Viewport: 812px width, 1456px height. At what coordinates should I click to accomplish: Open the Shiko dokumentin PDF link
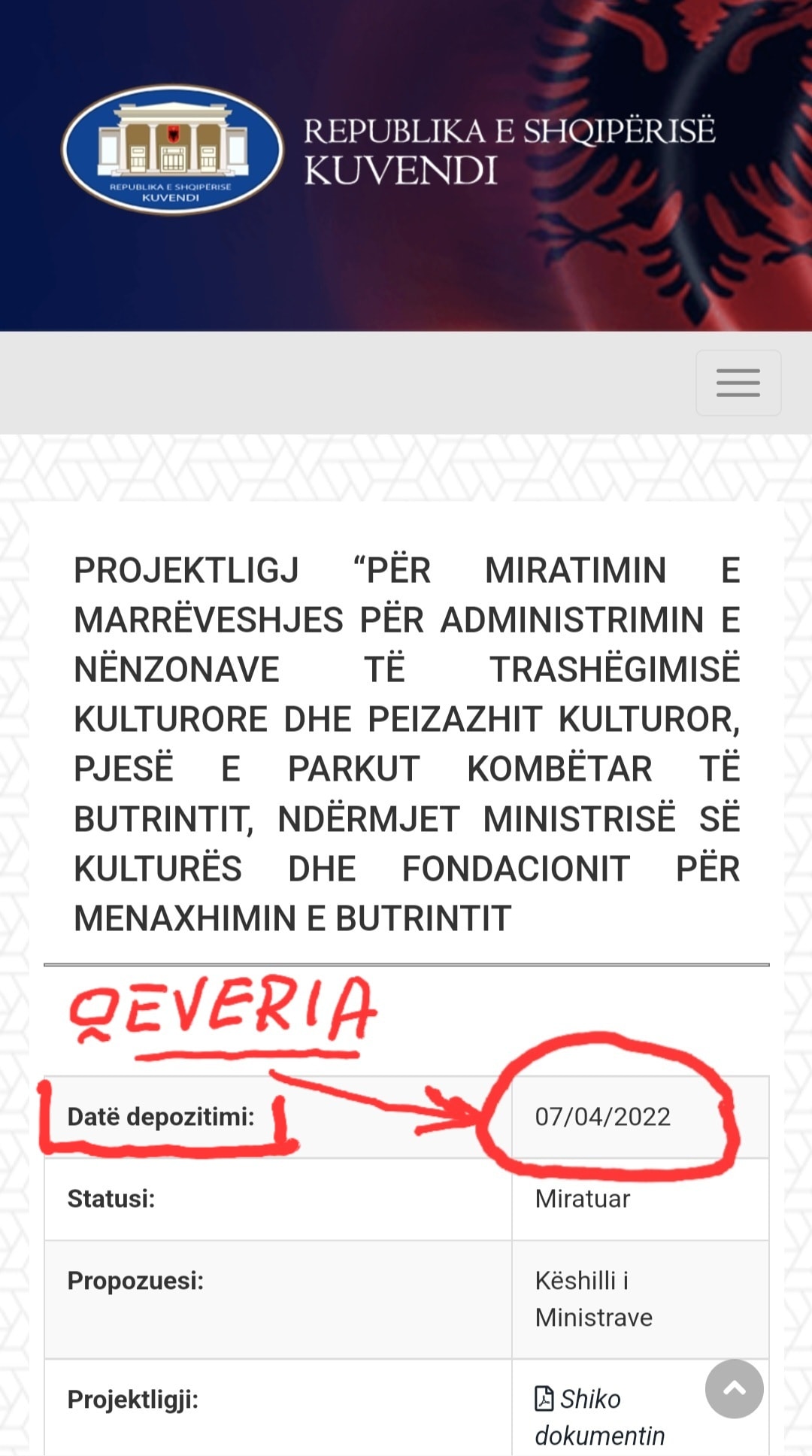(x=591, y=1400)
